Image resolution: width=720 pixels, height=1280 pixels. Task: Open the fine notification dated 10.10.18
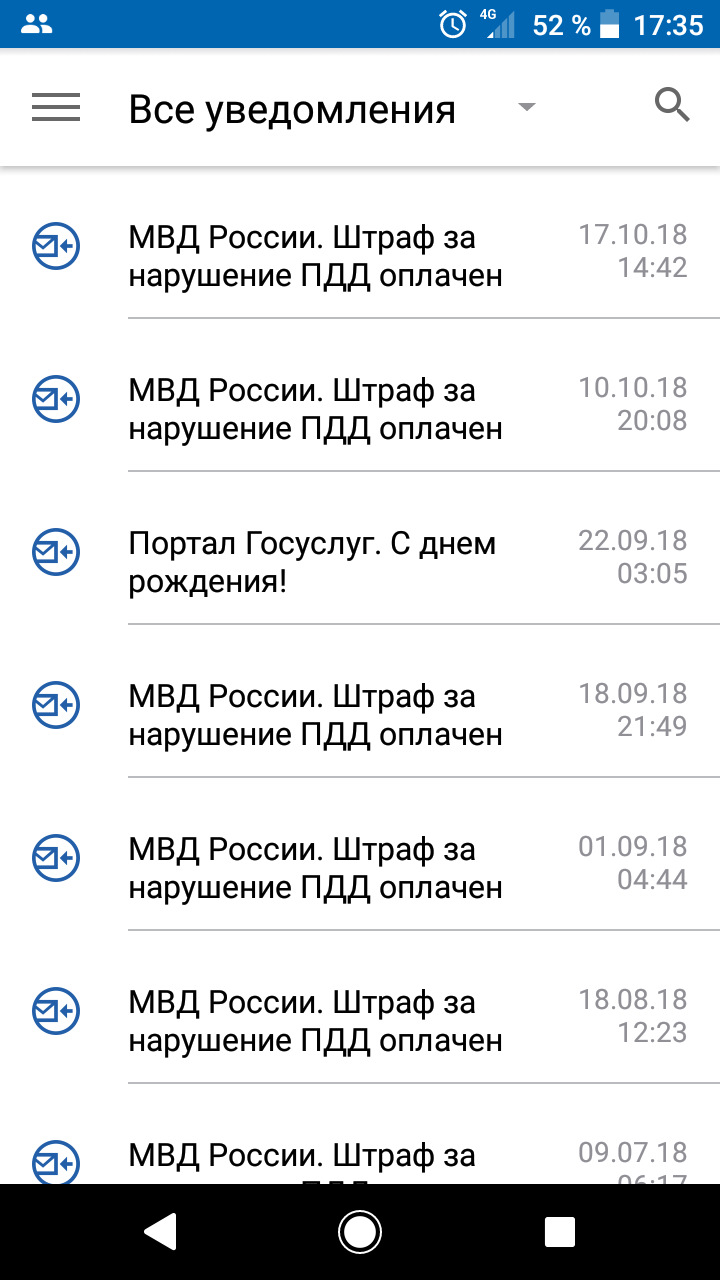360,409
